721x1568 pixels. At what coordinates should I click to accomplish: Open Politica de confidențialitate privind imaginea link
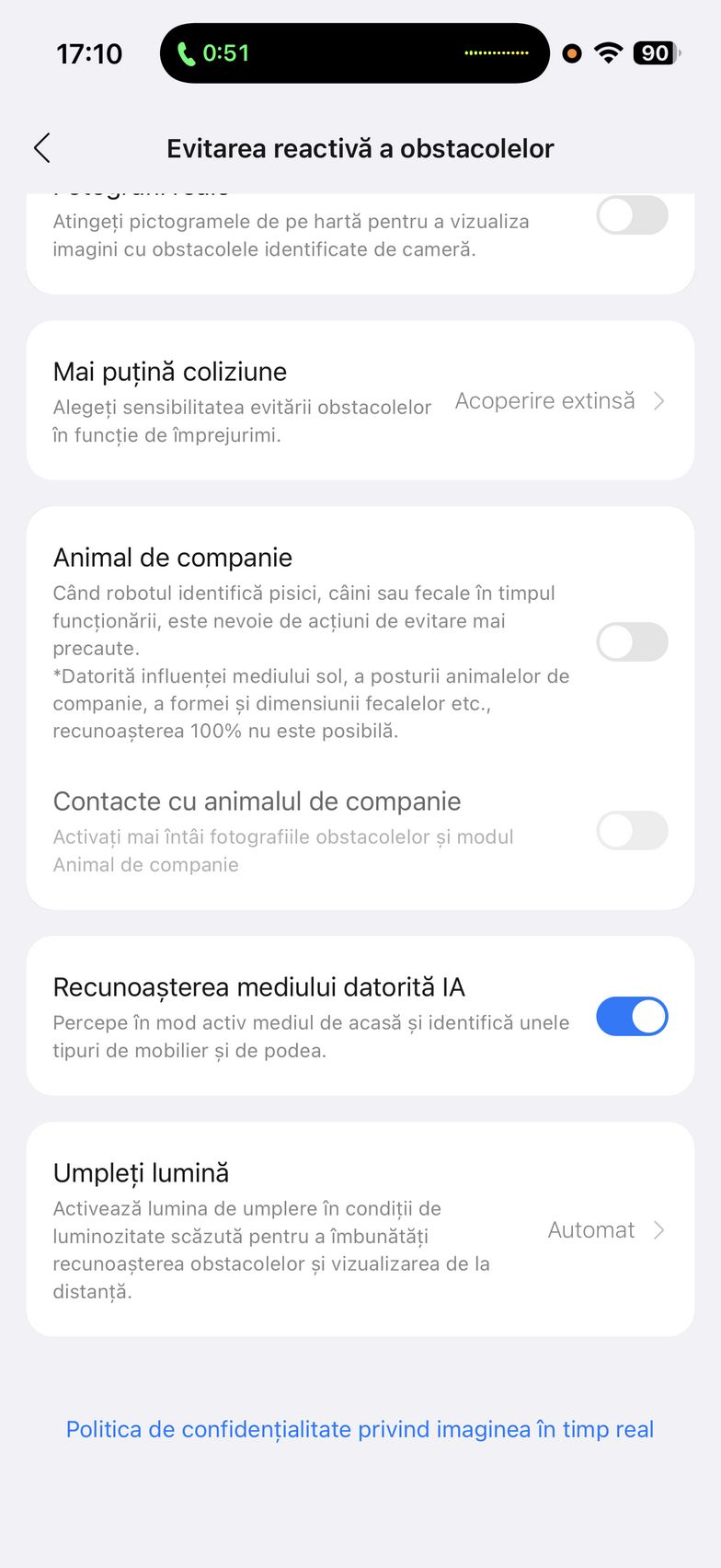click(x=360, y=1429)
